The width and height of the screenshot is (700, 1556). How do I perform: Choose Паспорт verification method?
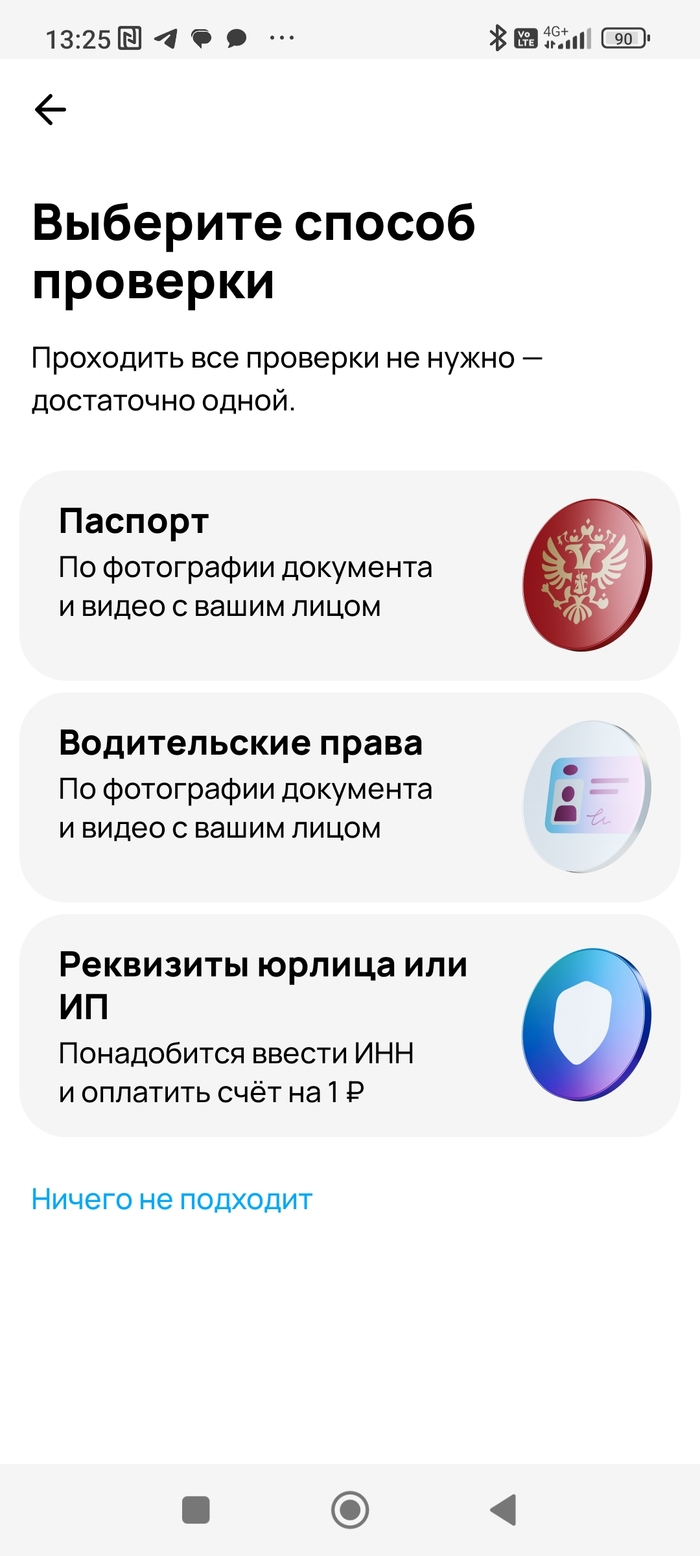coord(349,575)
